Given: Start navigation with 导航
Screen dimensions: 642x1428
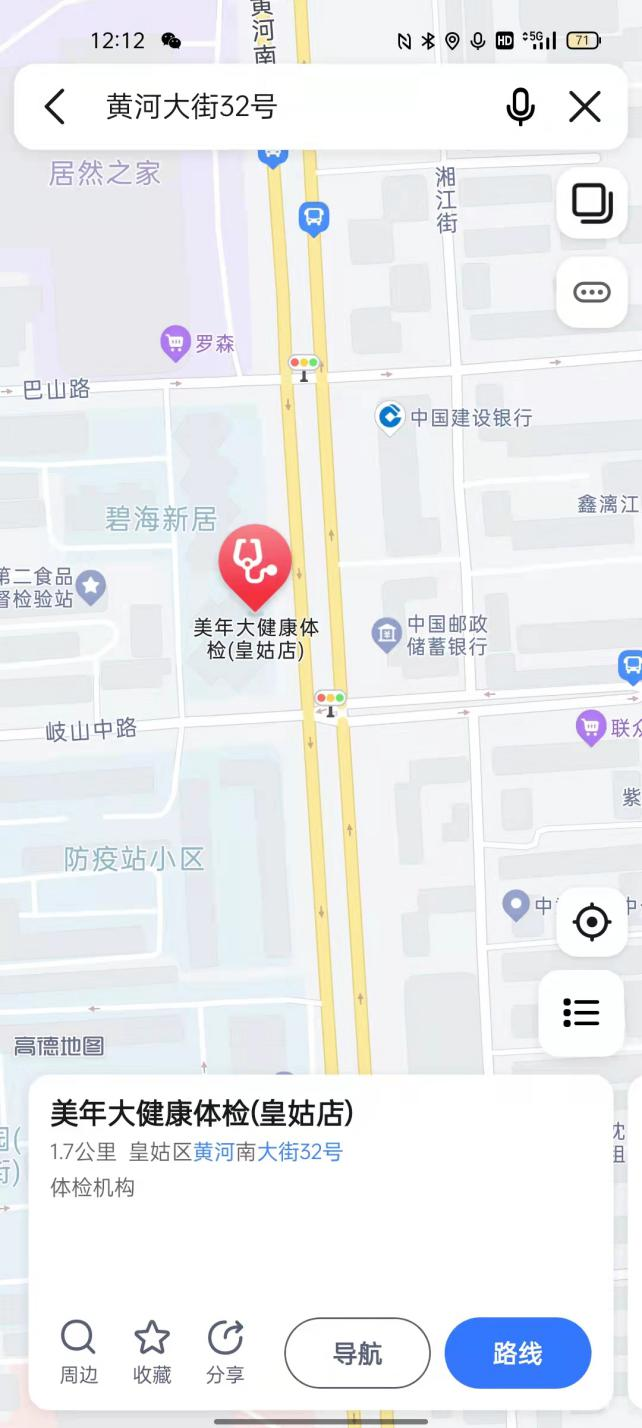Looking at the screenshot, I should [357, 1354].
